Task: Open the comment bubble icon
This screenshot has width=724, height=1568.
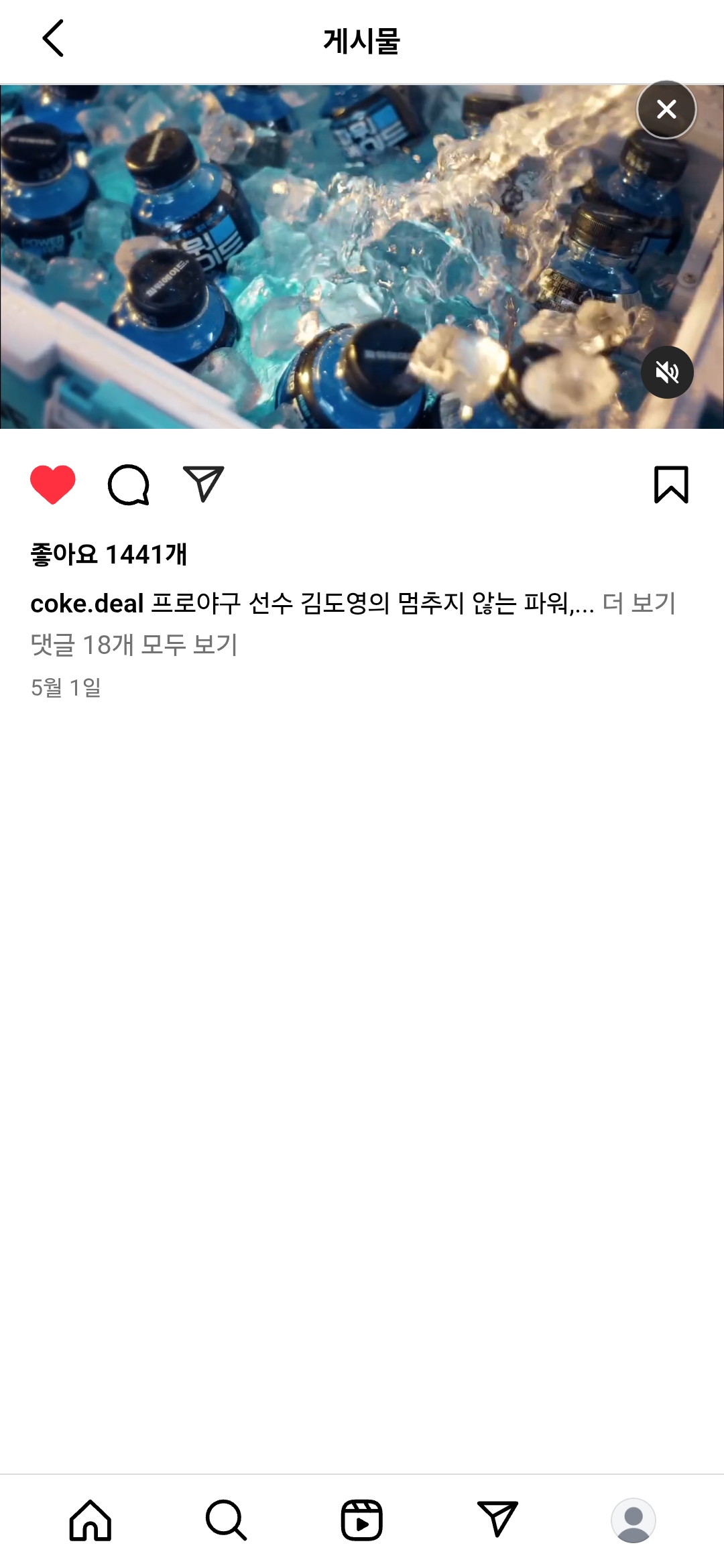Action: [128, 484]
